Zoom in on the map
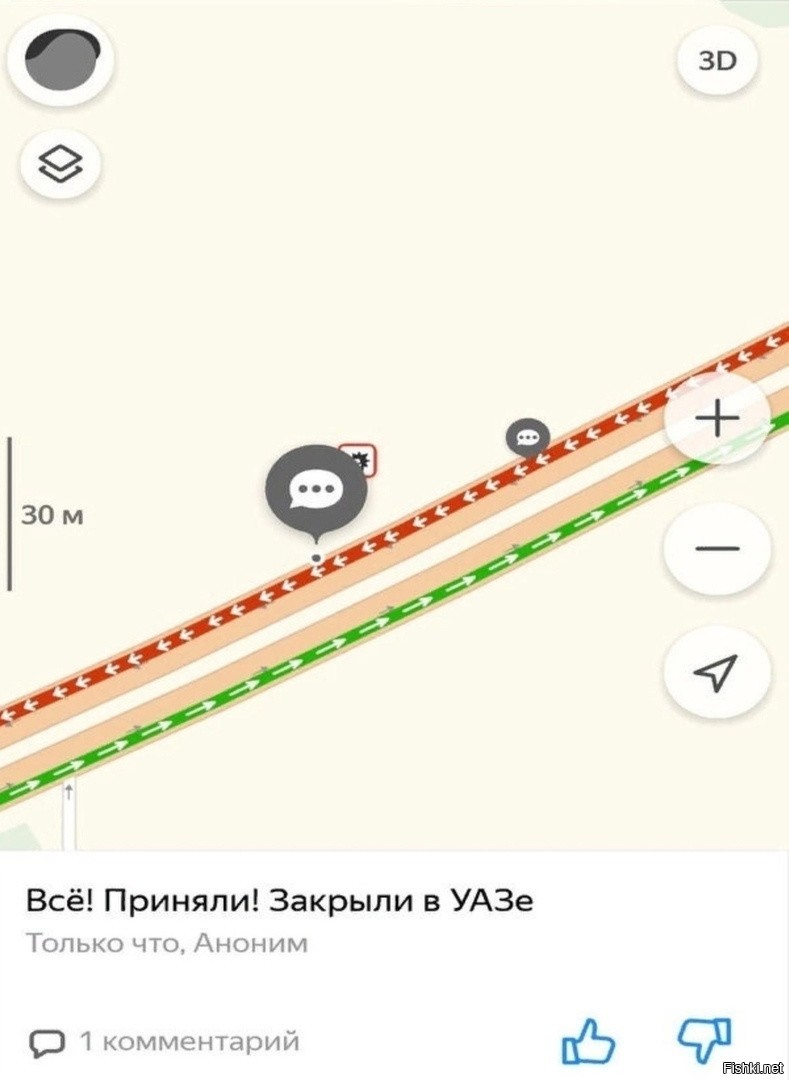 click(x=716, y=418)
